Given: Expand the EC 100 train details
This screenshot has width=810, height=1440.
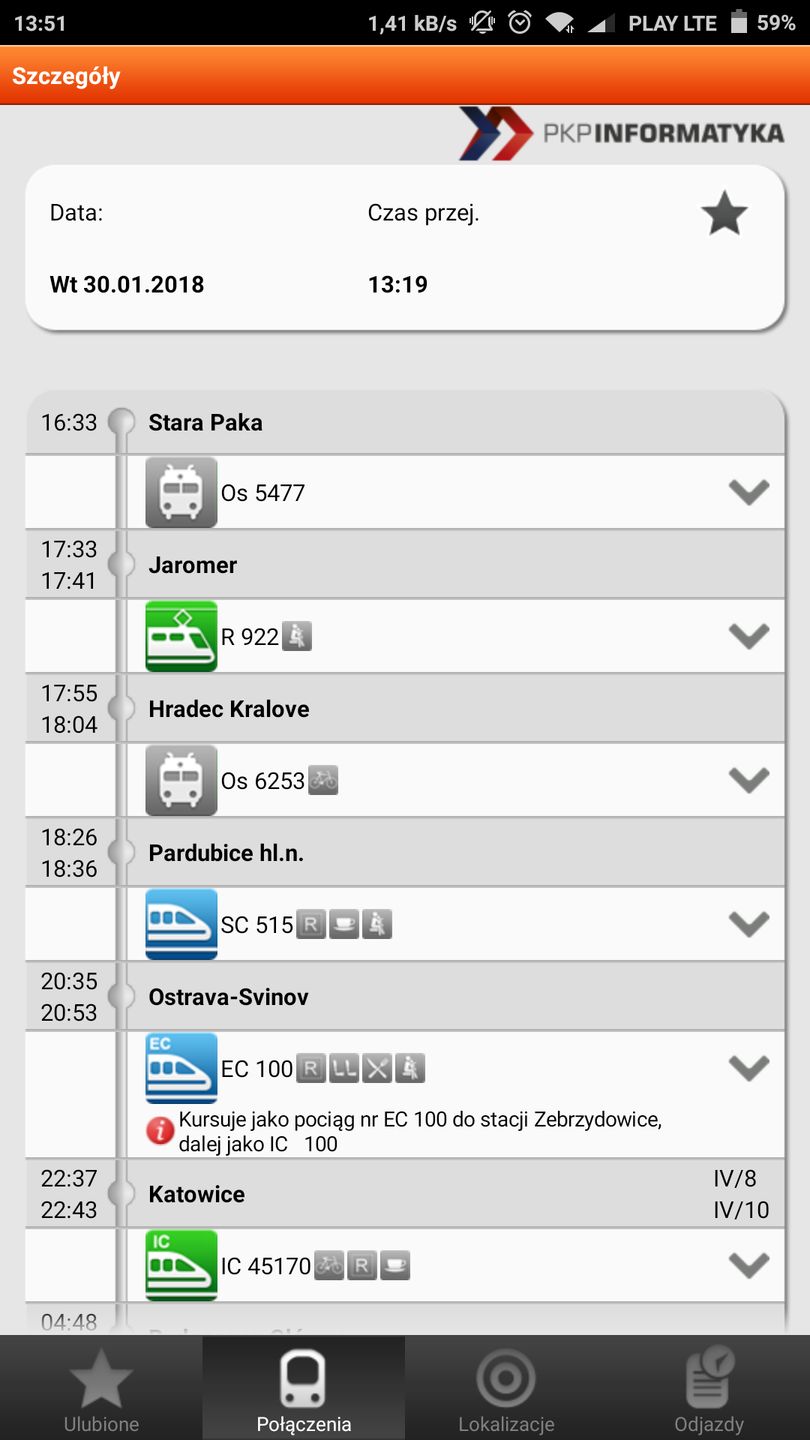Looking at the screenshot, I should pos(749,1068).
